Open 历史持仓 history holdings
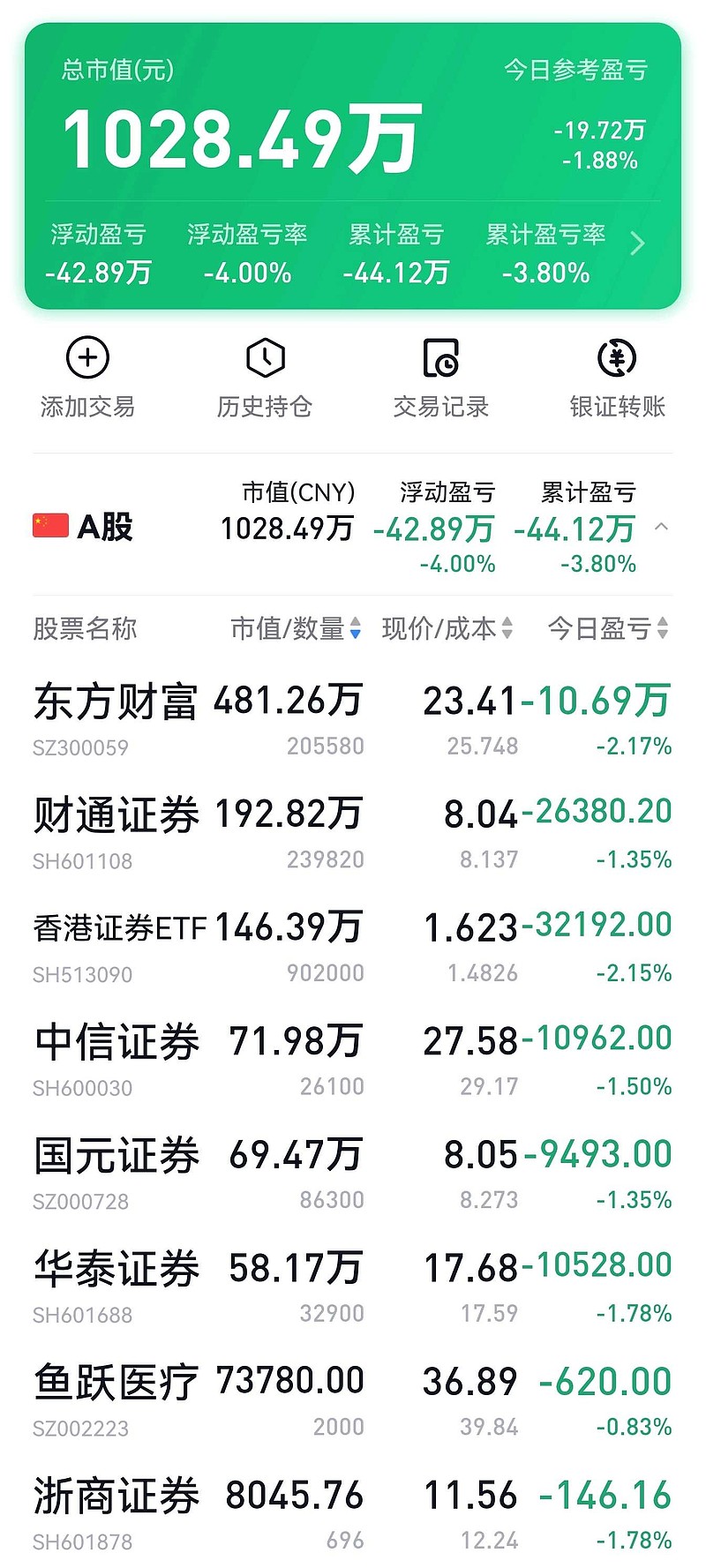Screen dimensions: 706x1568 265,378
